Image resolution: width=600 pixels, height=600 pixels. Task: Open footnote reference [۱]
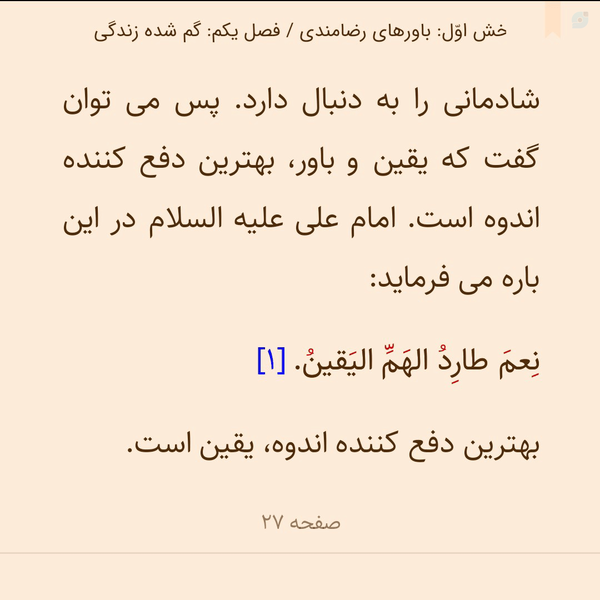pyautogui.click(x=271, y=361)
